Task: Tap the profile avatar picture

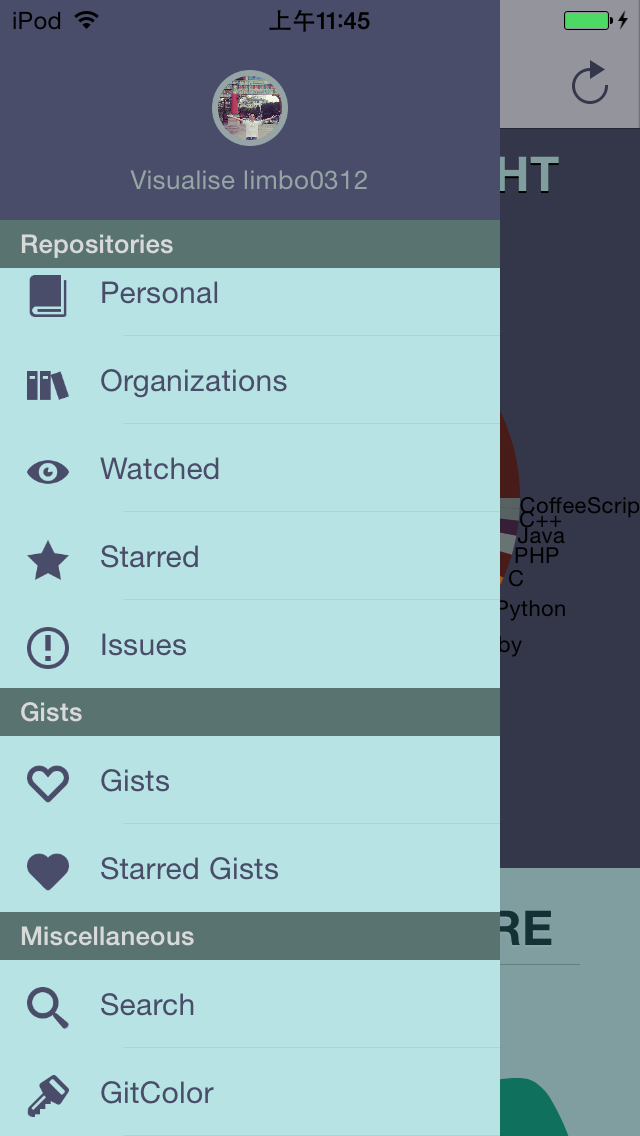Action: click(250, 108)
